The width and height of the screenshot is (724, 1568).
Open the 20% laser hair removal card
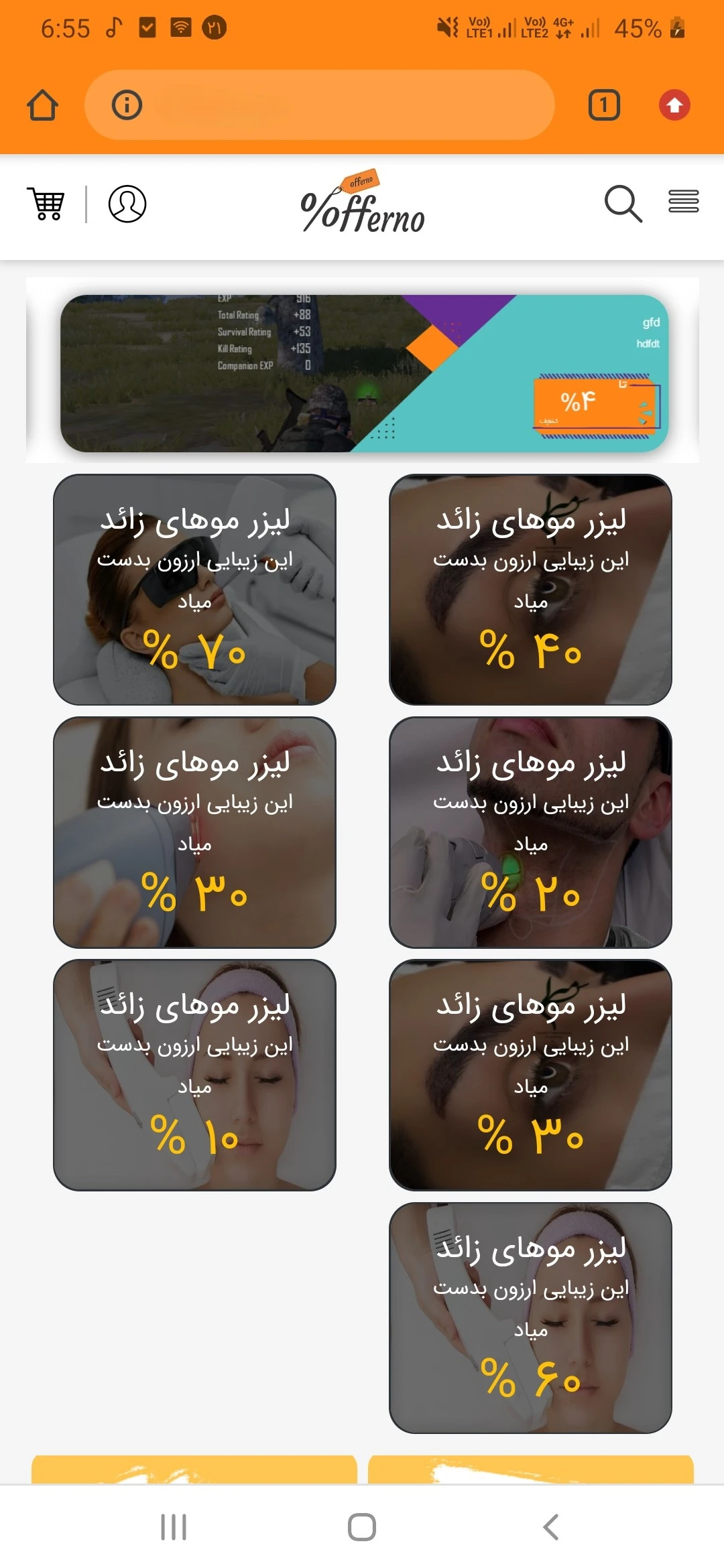(530, 832)
